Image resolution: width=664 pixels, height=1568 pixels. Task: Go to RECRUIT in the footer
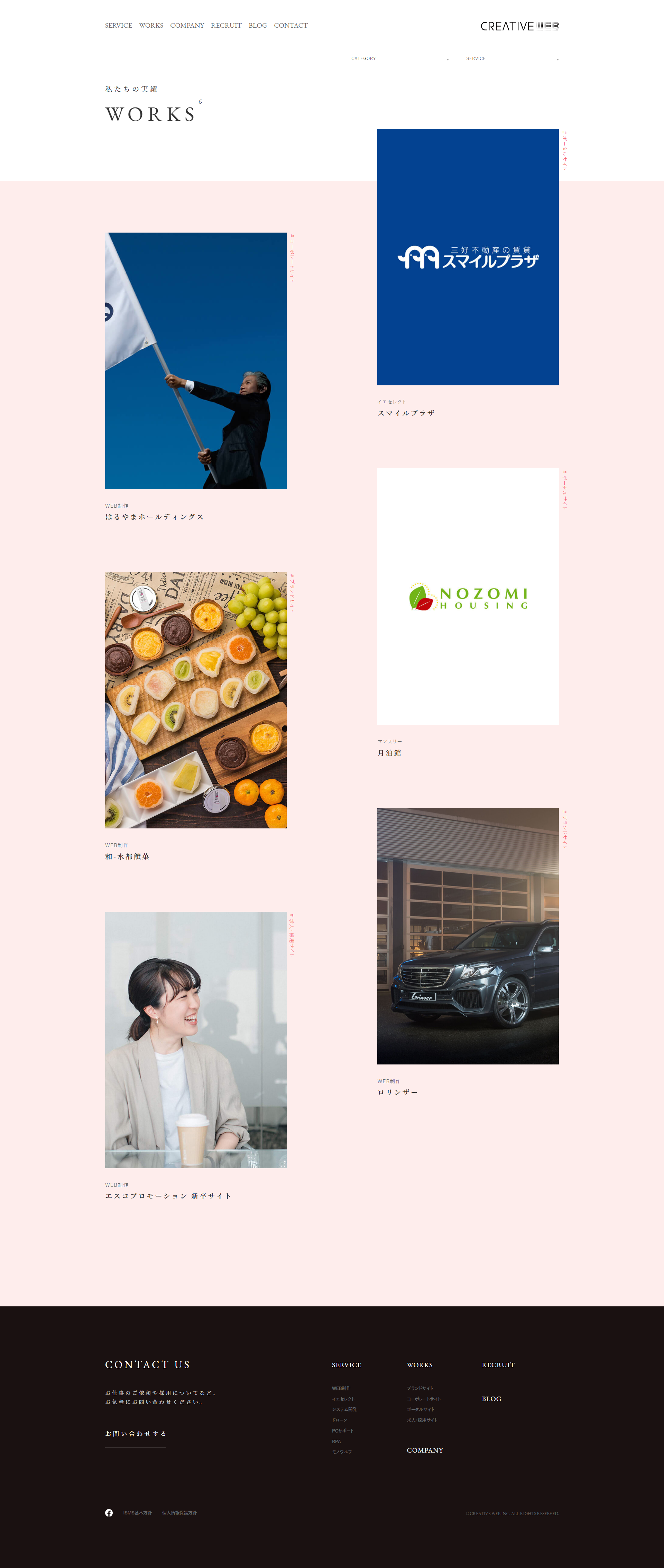(498, 1365)
